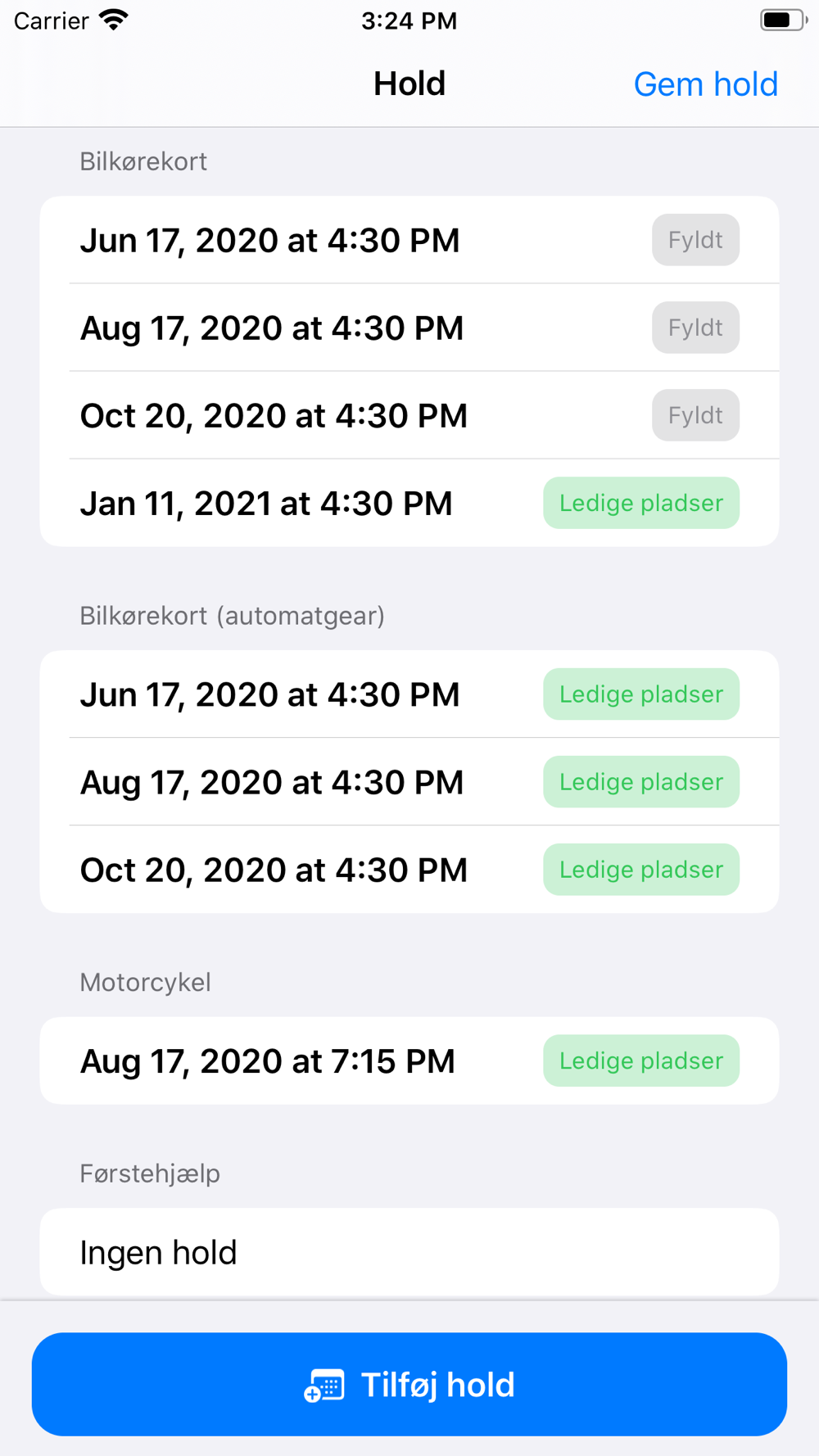Open automatgear team on Jun 17, 2020
Image resolution: width=819 pixels, height=1456 pixels.
tap(409, 694)
